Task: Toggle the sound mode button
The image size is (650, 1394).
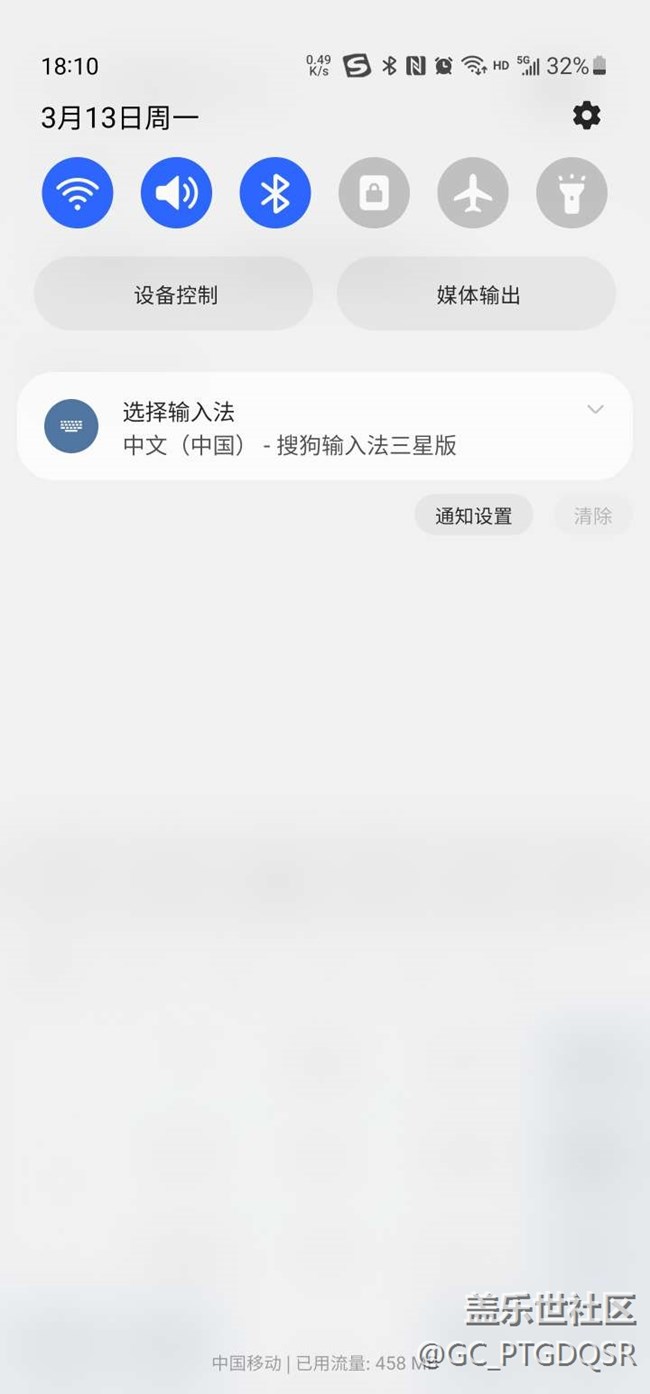Action: coord(176,192)
